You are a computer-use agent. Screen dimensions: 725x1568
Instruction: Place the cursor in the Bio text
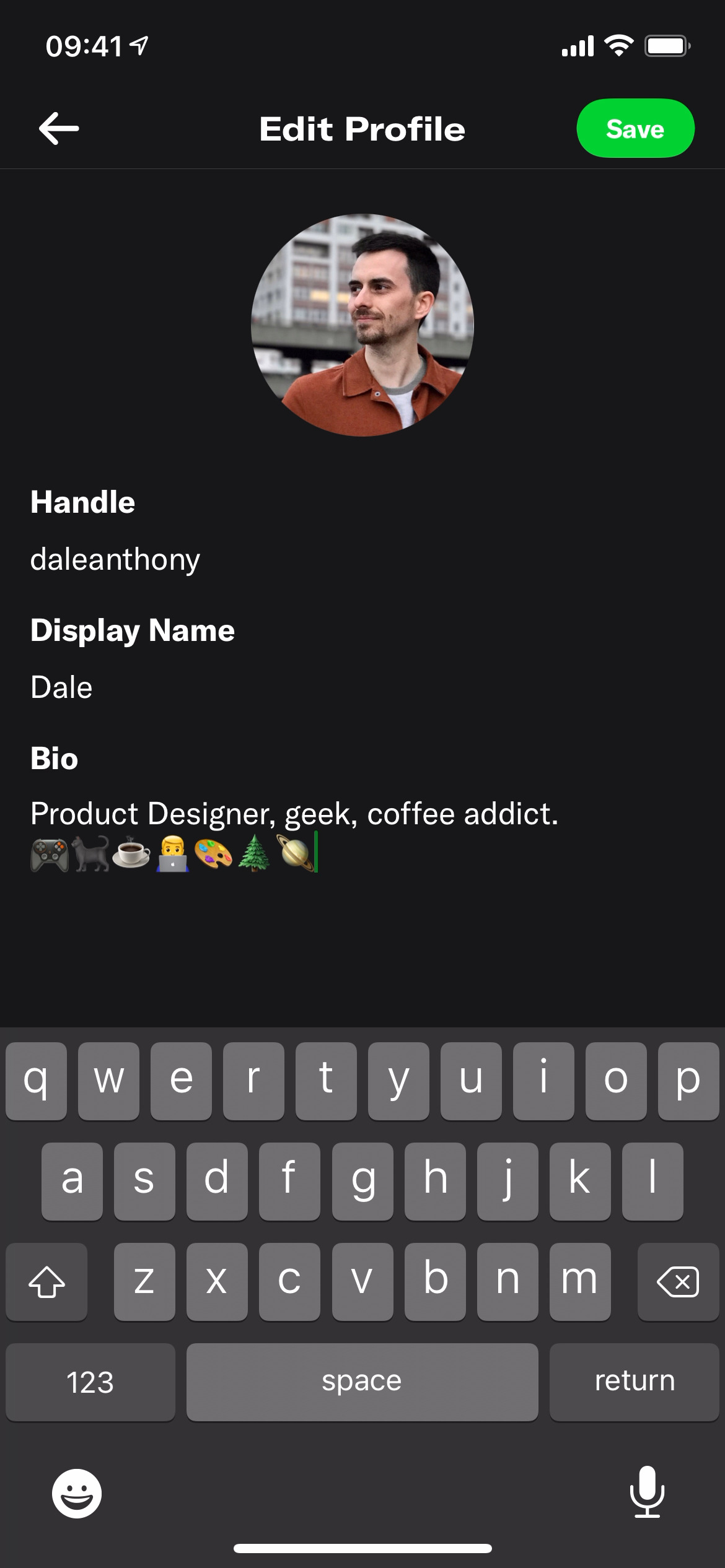click(294, 815)
